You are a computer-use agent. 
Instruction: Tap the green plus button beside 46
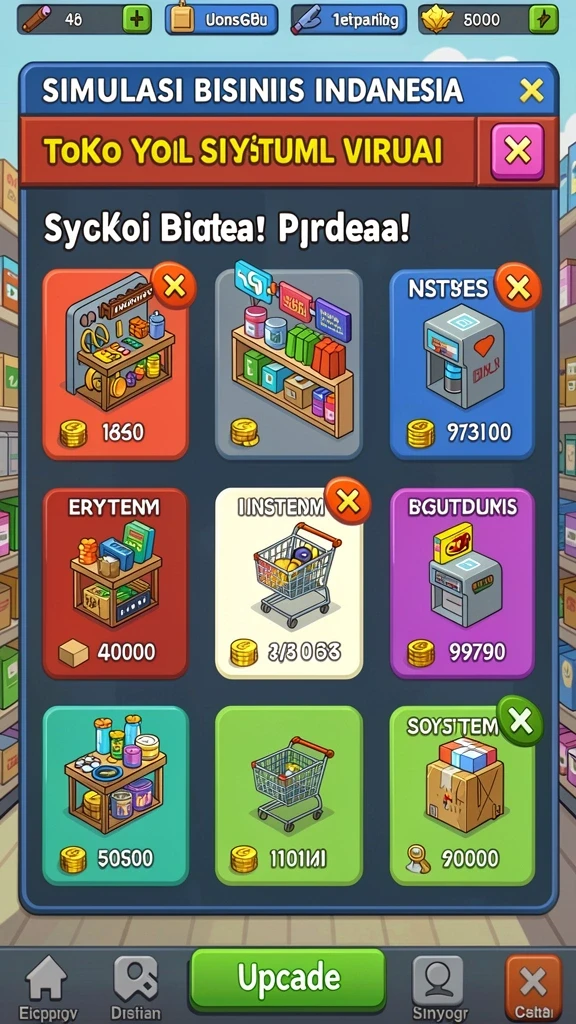tap(136, 20)
